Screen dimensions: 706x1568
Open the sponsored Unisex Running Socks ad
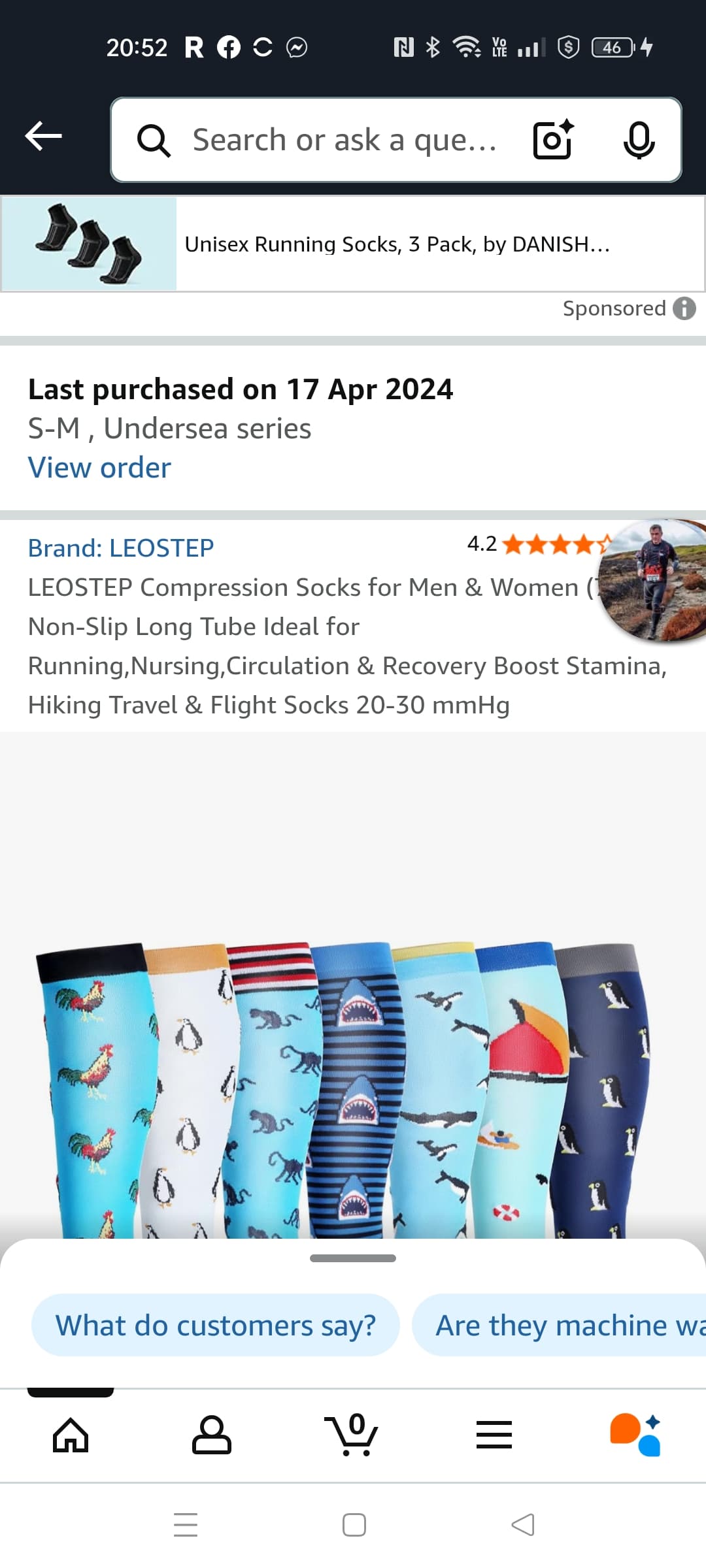click(353, 244)
